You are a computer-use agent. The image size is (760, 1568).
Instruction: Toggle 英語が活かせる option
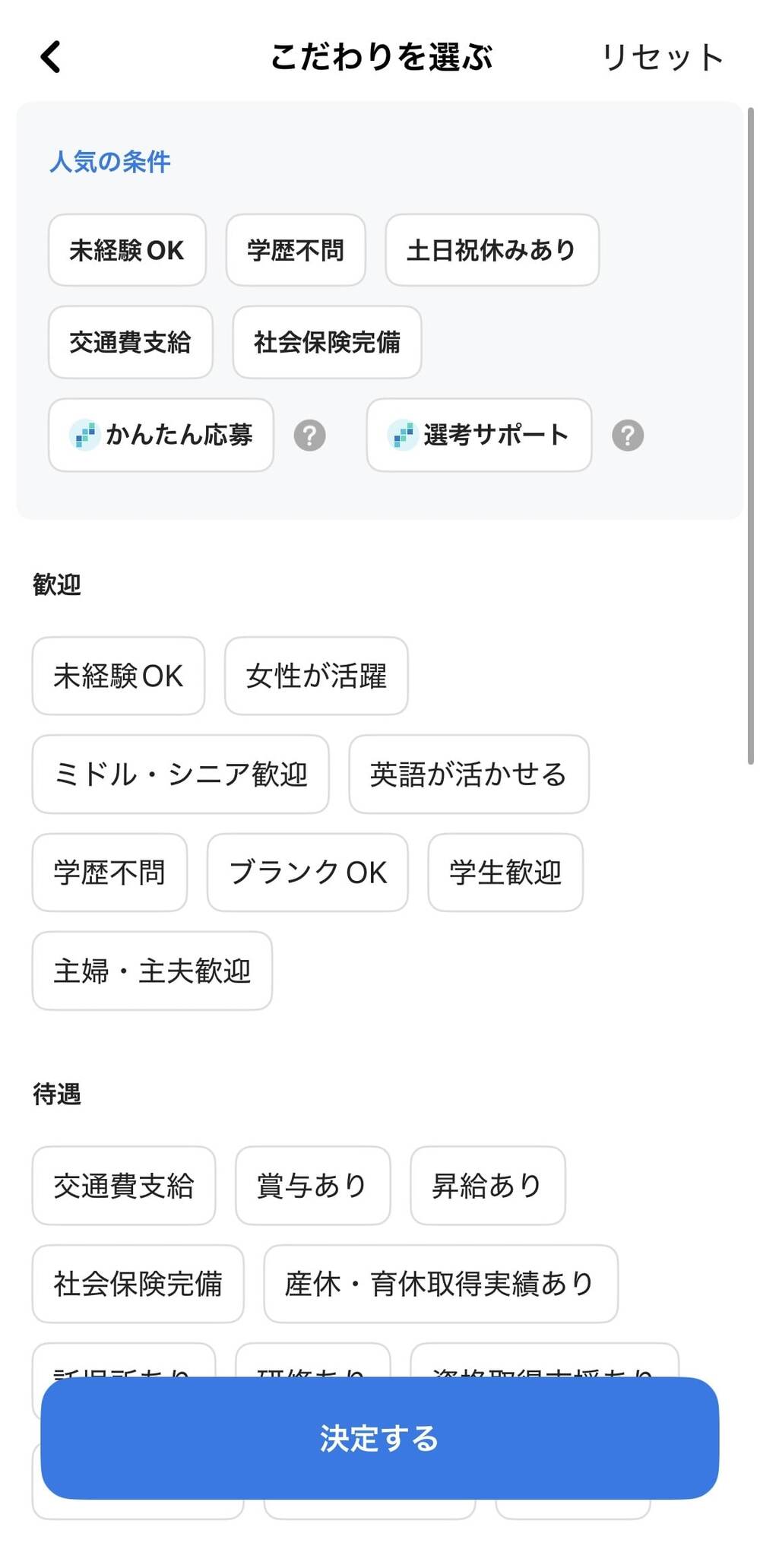pos(468,774)
